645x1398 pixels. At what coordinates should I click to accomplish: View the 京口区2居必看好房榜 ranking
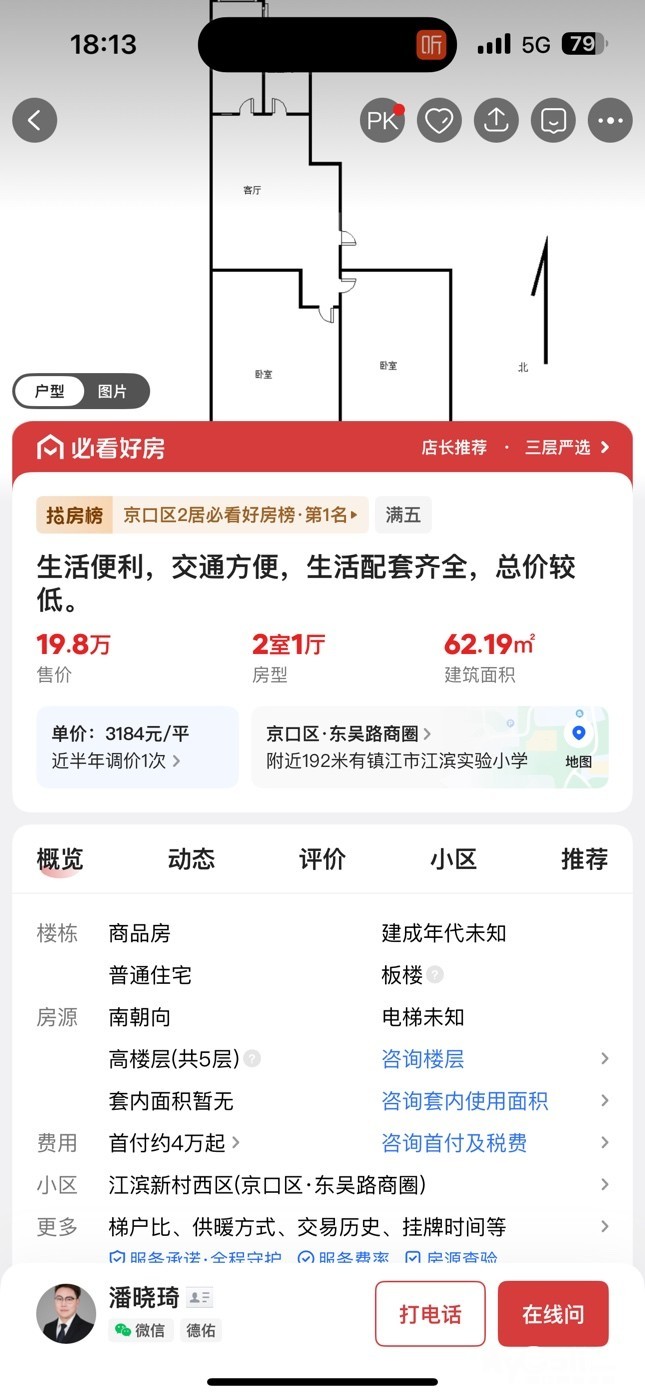pos(238,515)
